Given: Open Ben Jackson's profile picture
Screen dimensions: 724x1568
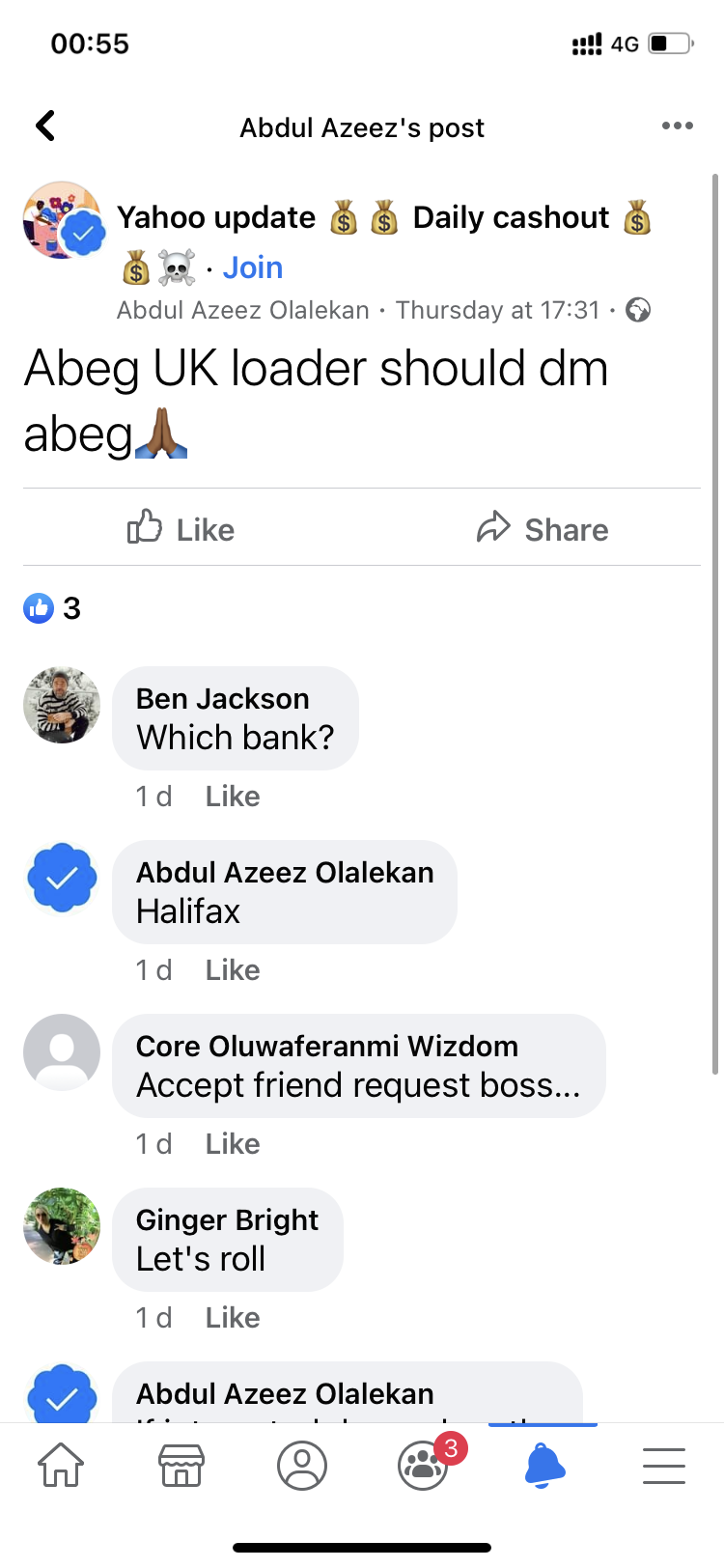Looking at the screenshot, I should tap(62, 705).
